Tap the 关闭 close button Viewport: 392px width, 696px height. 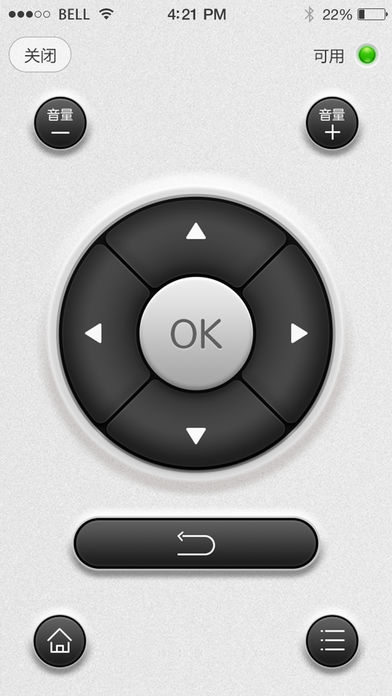click(x=40, y=55)
